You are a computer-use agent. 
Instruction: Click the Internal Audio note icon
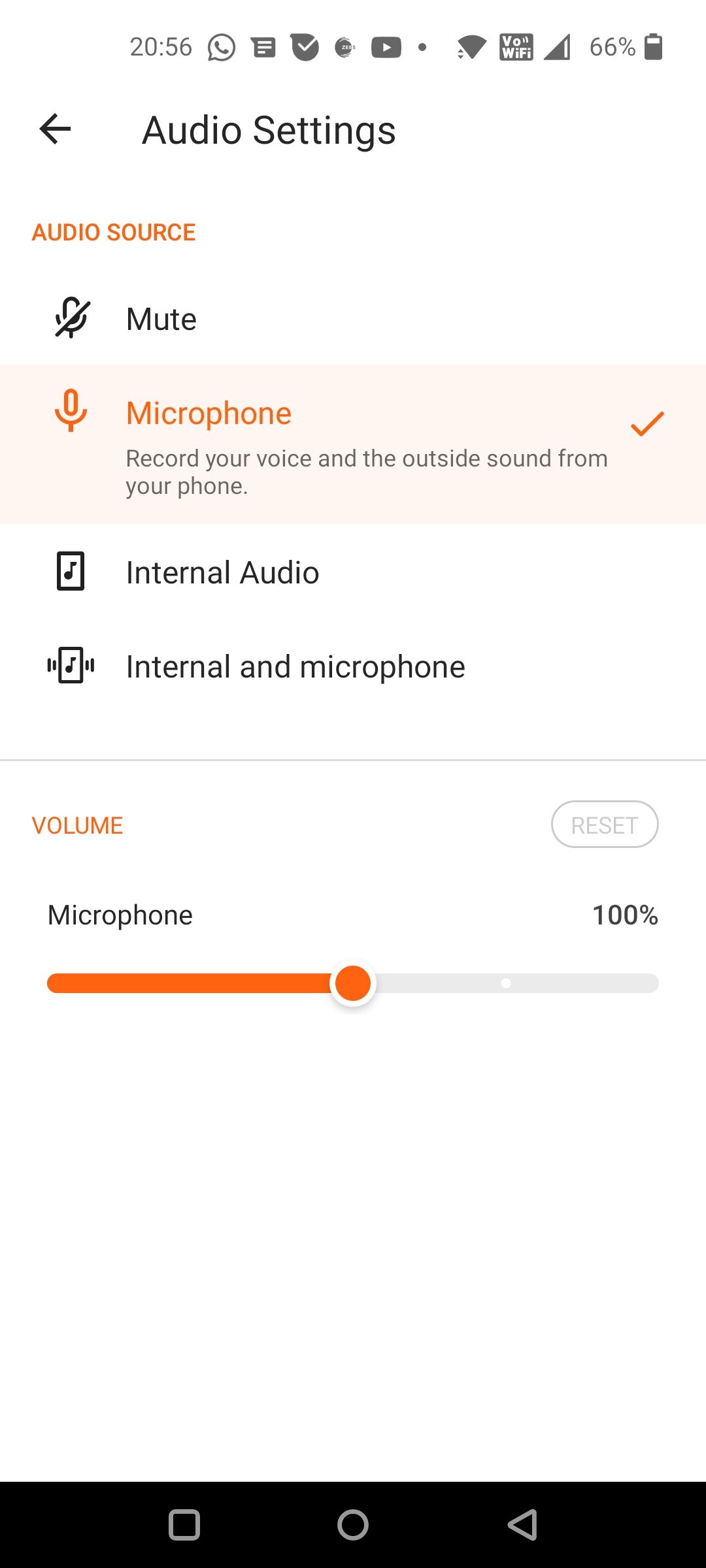tap(70, 572)
